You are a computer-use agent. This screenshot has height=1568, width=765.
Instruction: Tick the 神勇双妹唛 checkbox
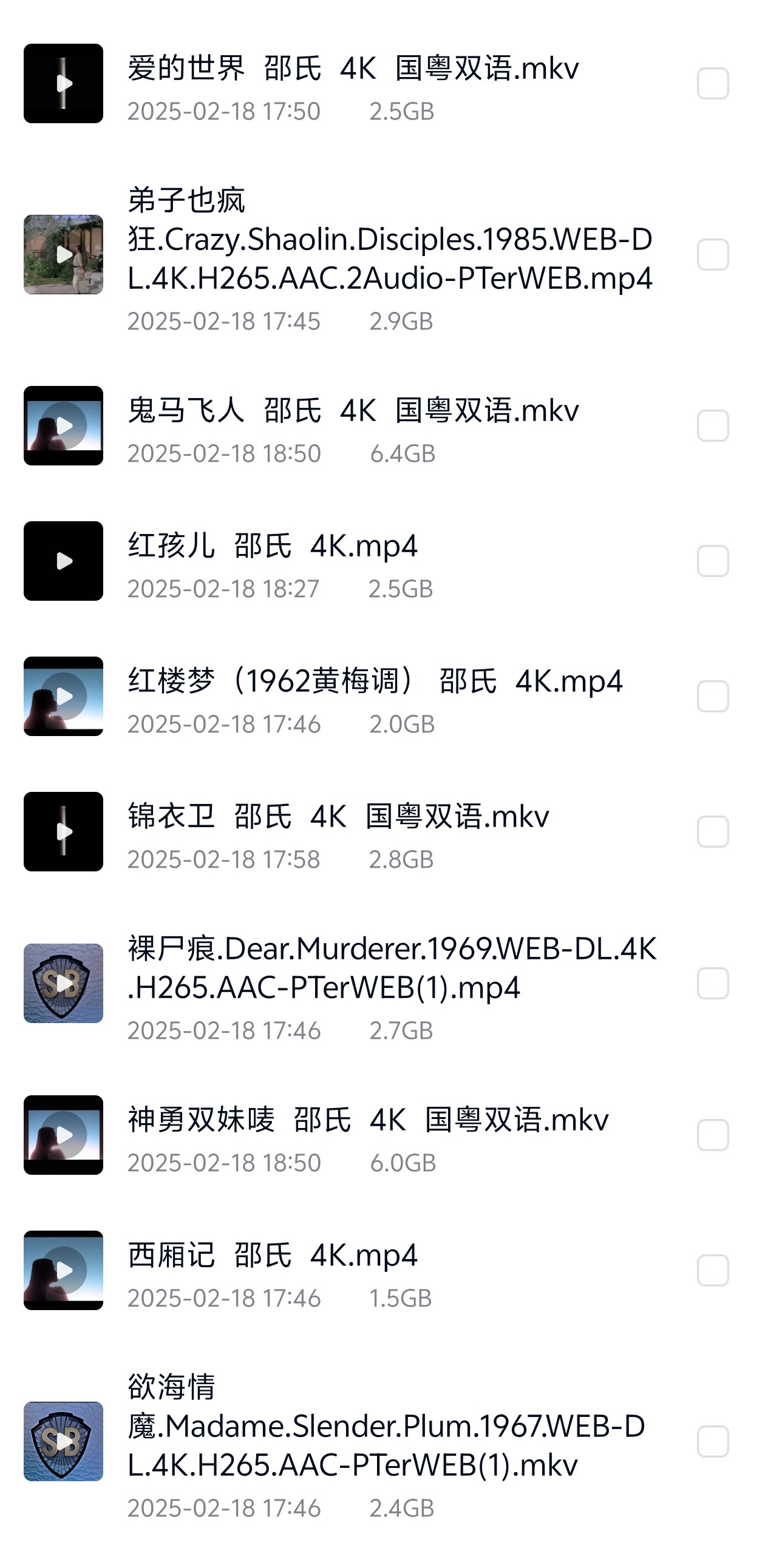coord(713,1135)
